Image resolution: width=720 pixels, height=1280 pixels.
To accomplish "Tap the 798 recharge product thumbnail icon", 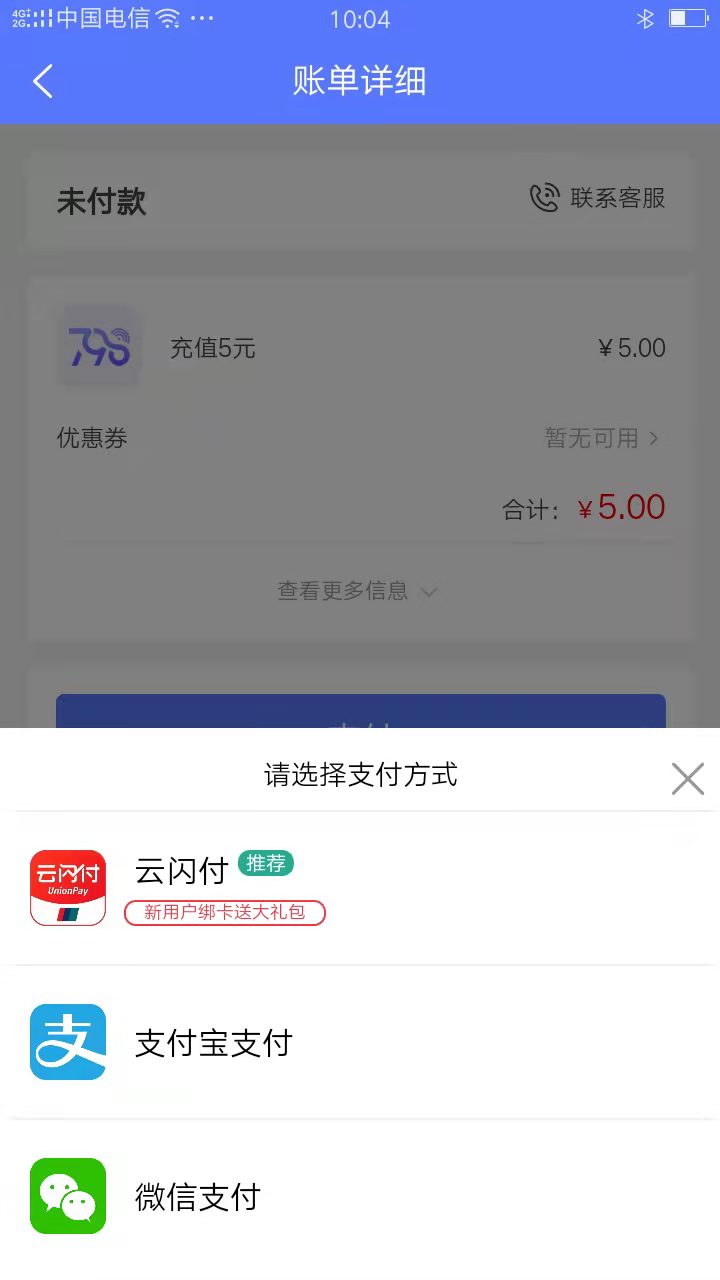I will (x=97, y=347).
